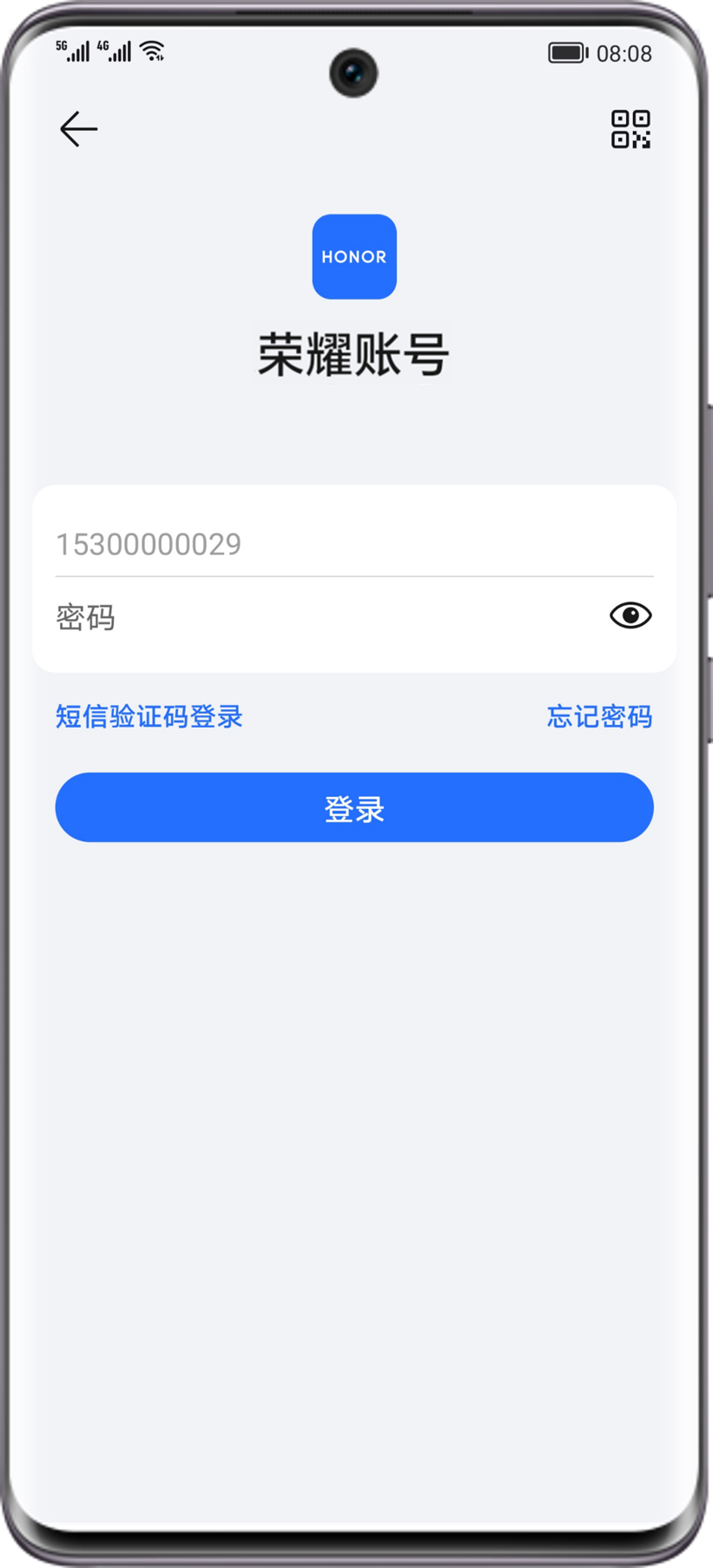Submit login with the 登录 button

pyautogui.click(x=353, y=807)
